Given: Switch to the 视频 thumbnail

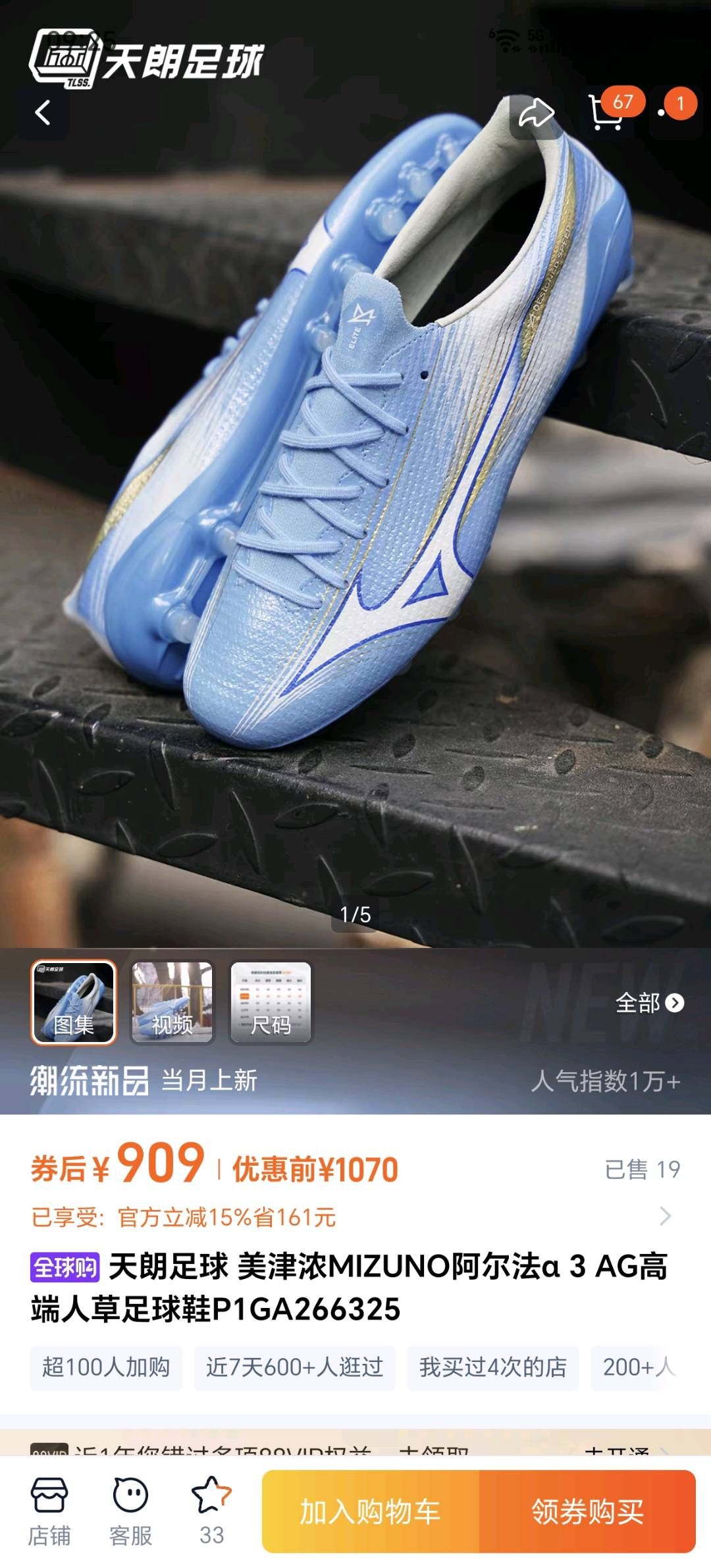Looking at the screenshot, I should [x=172, y=1002].
